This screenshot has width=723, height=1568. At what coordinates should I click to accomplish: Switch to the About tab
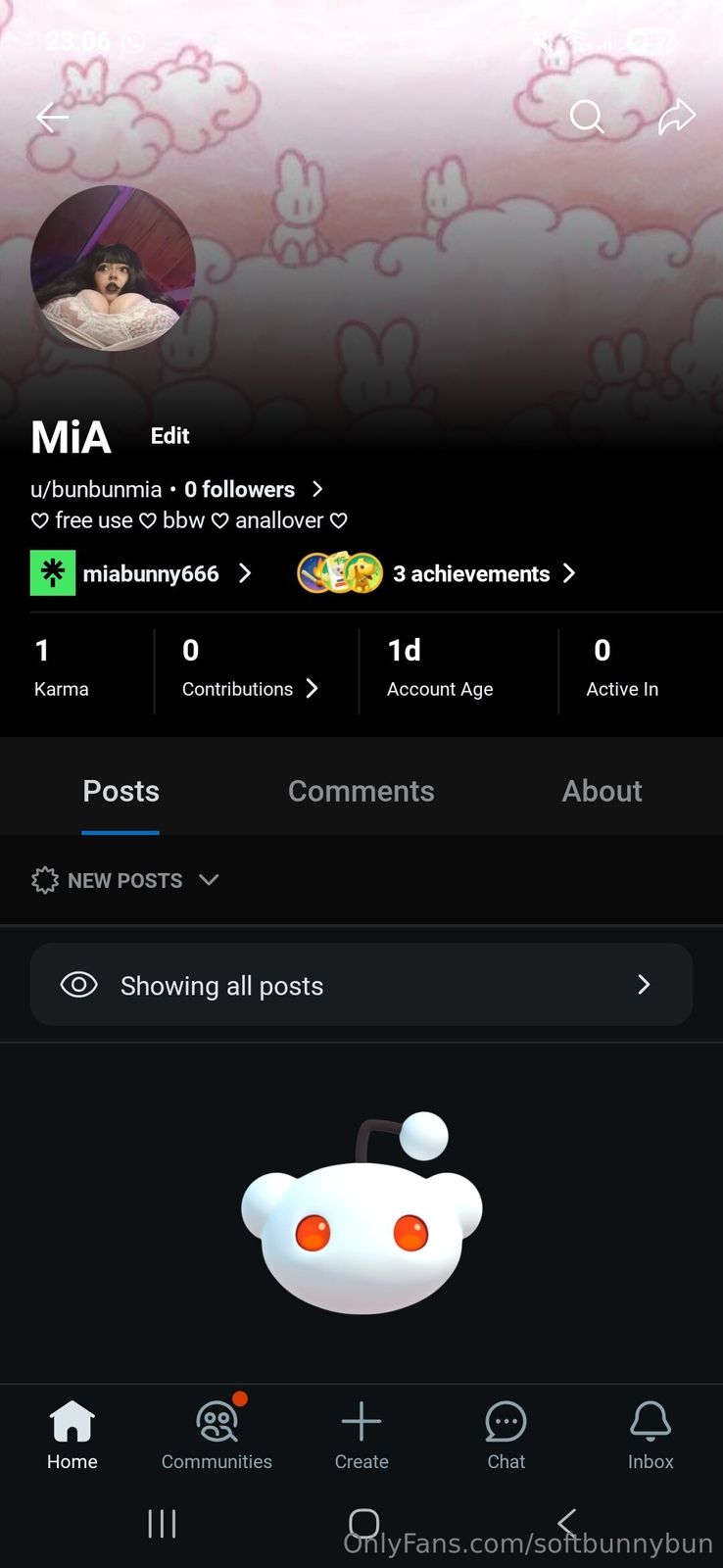click(602, 791)
